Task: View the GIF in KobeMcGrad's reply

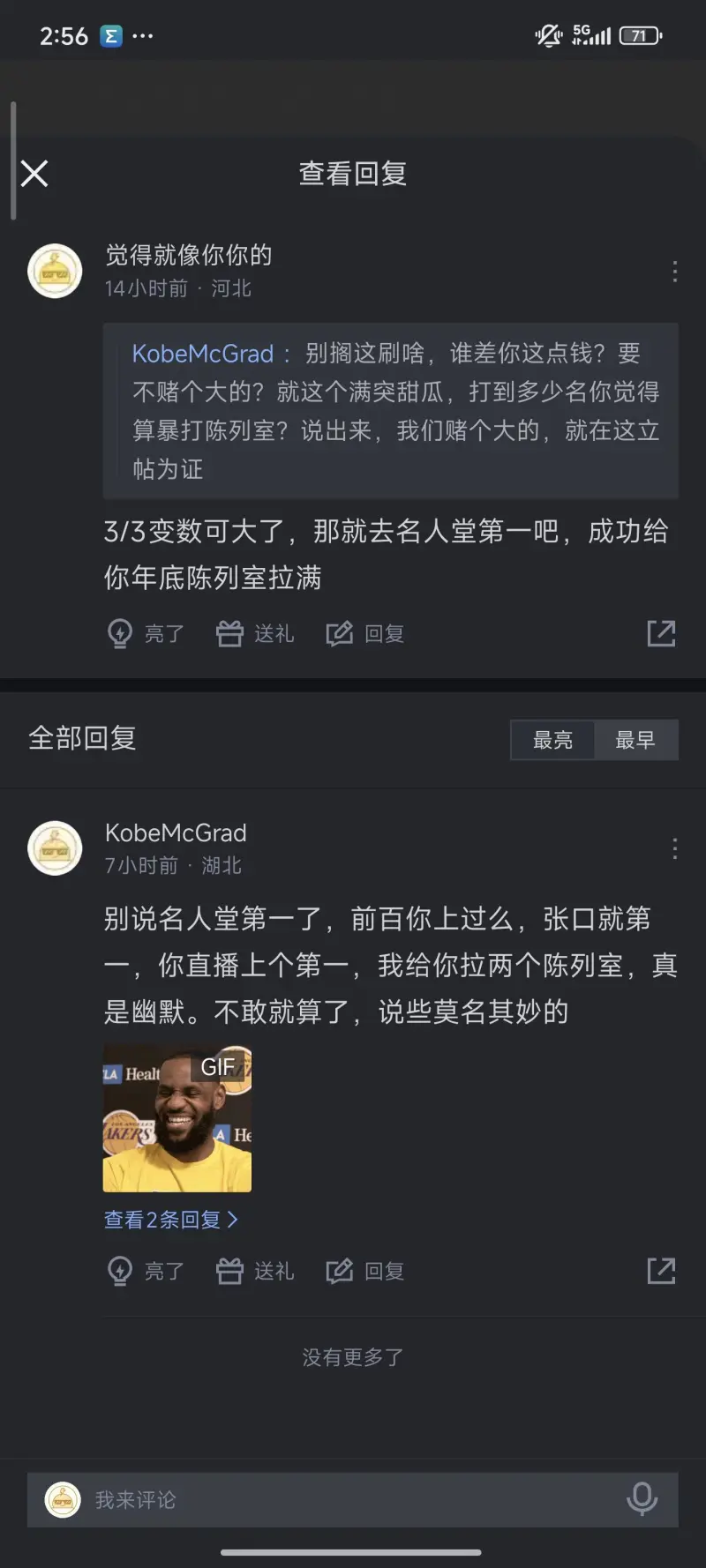Action: (x=177, y=1118)
